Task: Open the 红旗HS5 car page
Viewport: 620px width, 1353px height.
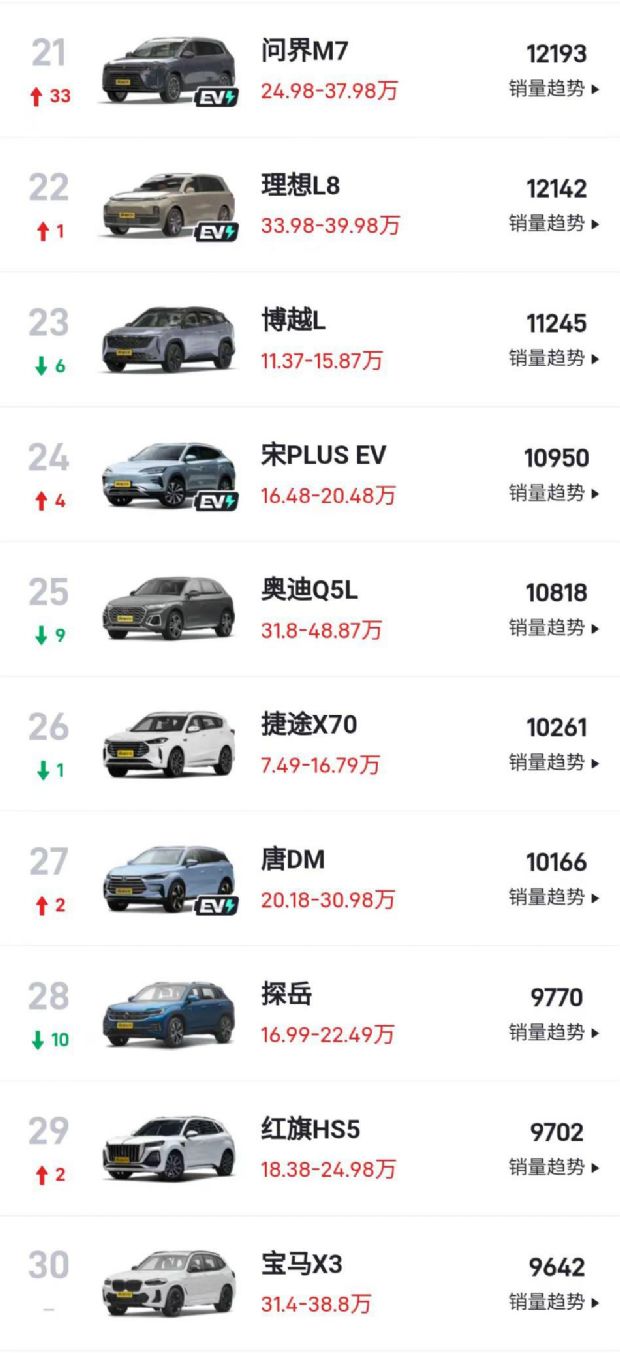Action: point(310,1130)
